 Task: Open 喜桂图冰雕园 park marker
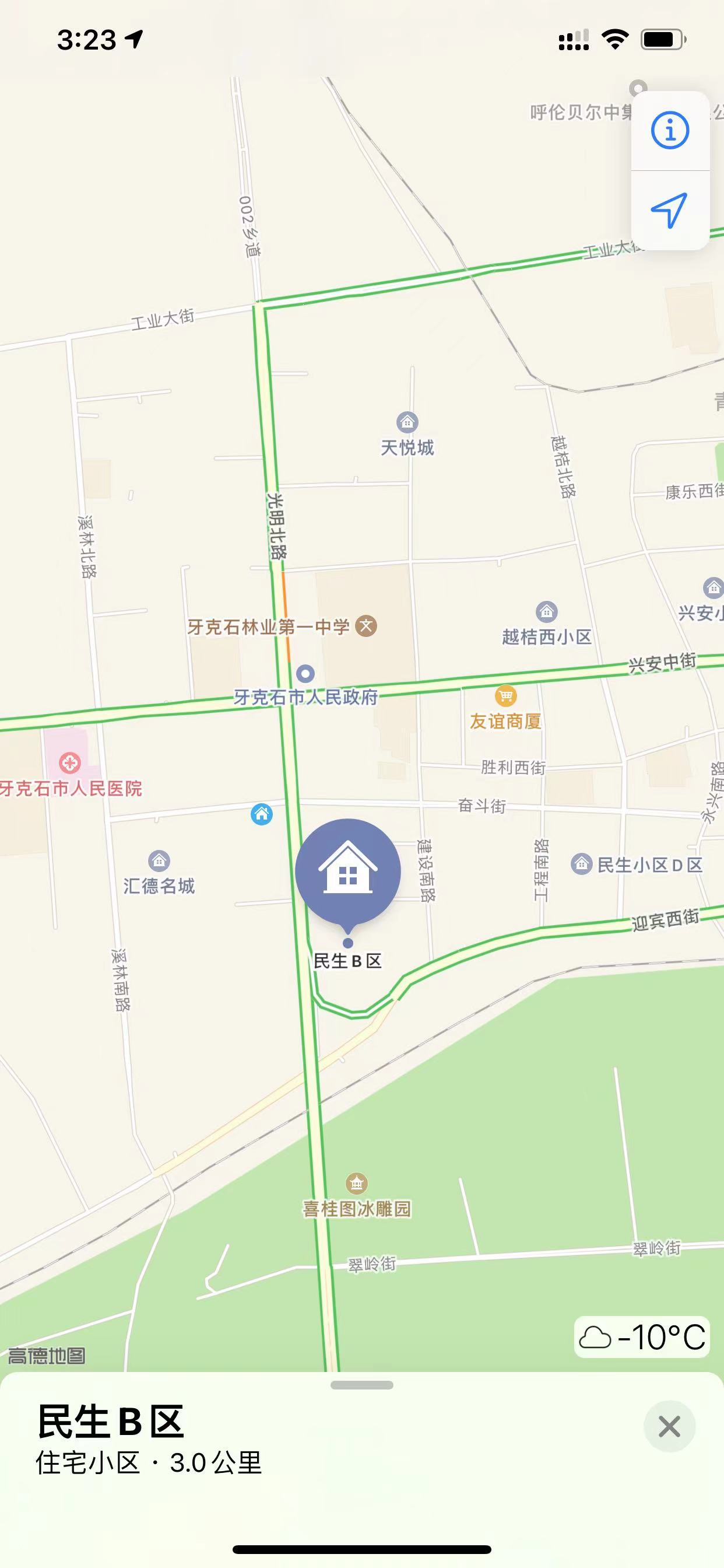(x=356, y=1182)
